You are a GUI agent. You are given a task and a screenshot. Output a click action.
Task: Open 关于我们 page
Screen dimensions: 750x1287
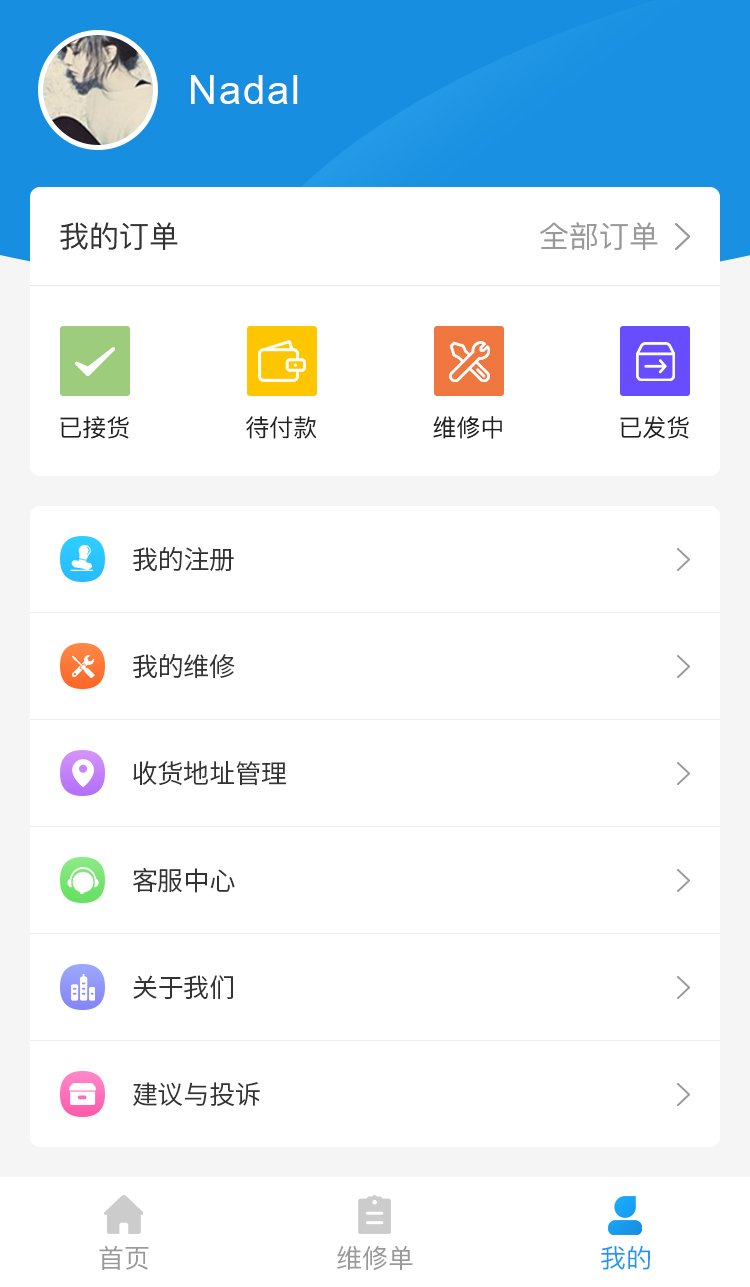pos(375,988)
